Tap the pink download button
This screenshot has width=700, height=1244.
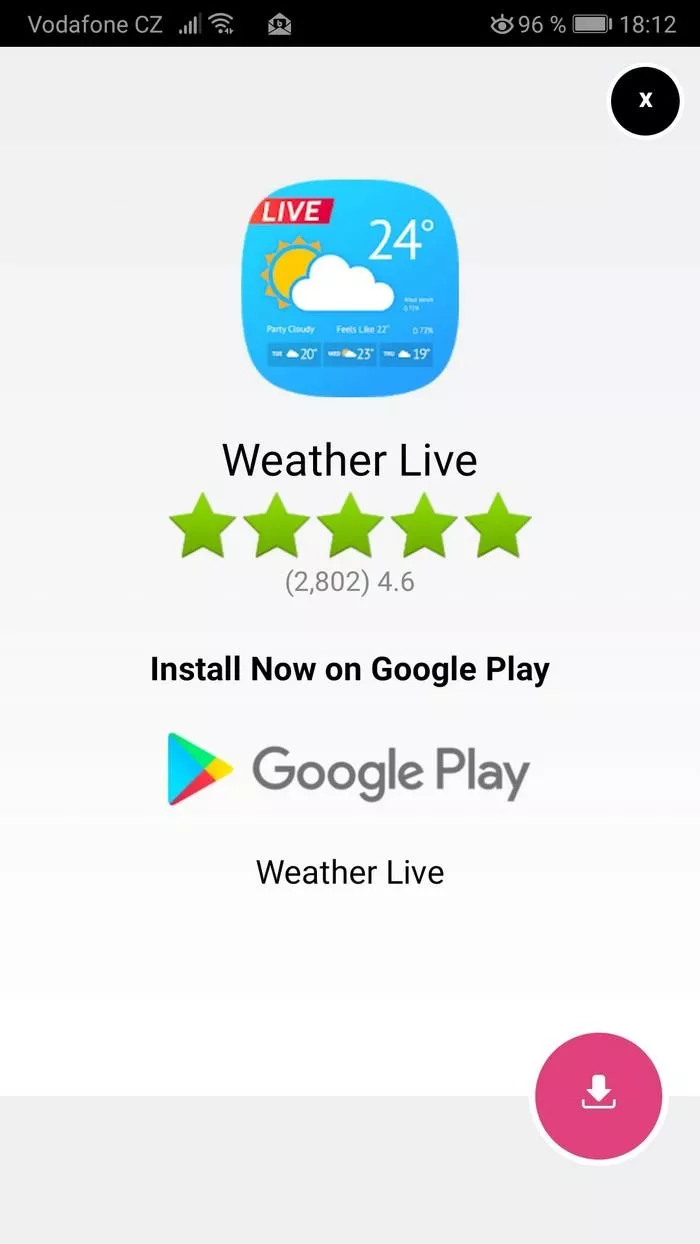598,1096
